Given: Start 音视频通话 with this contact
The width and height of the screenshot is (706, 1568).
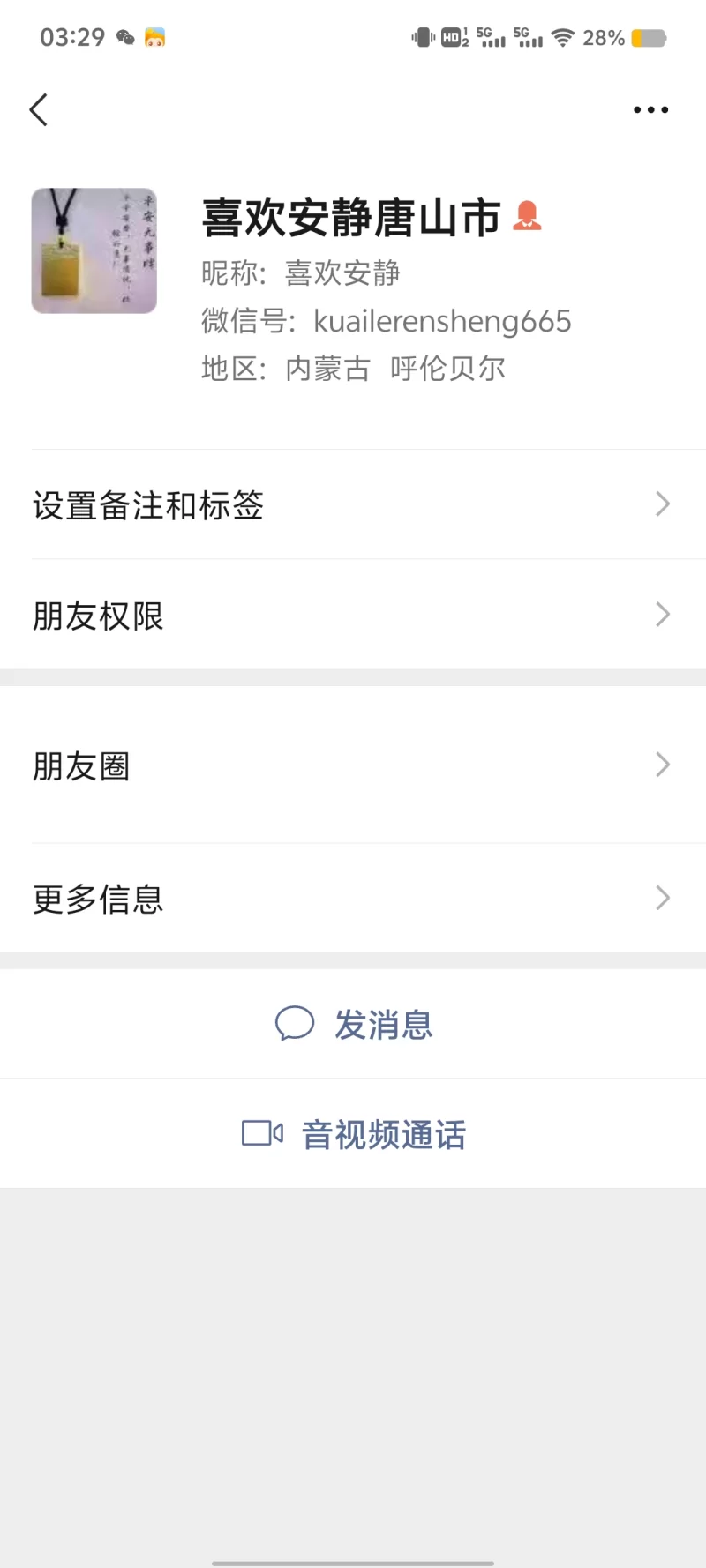Looking at the screenshot, I should pyautogui.click(x=355, y=1134).
